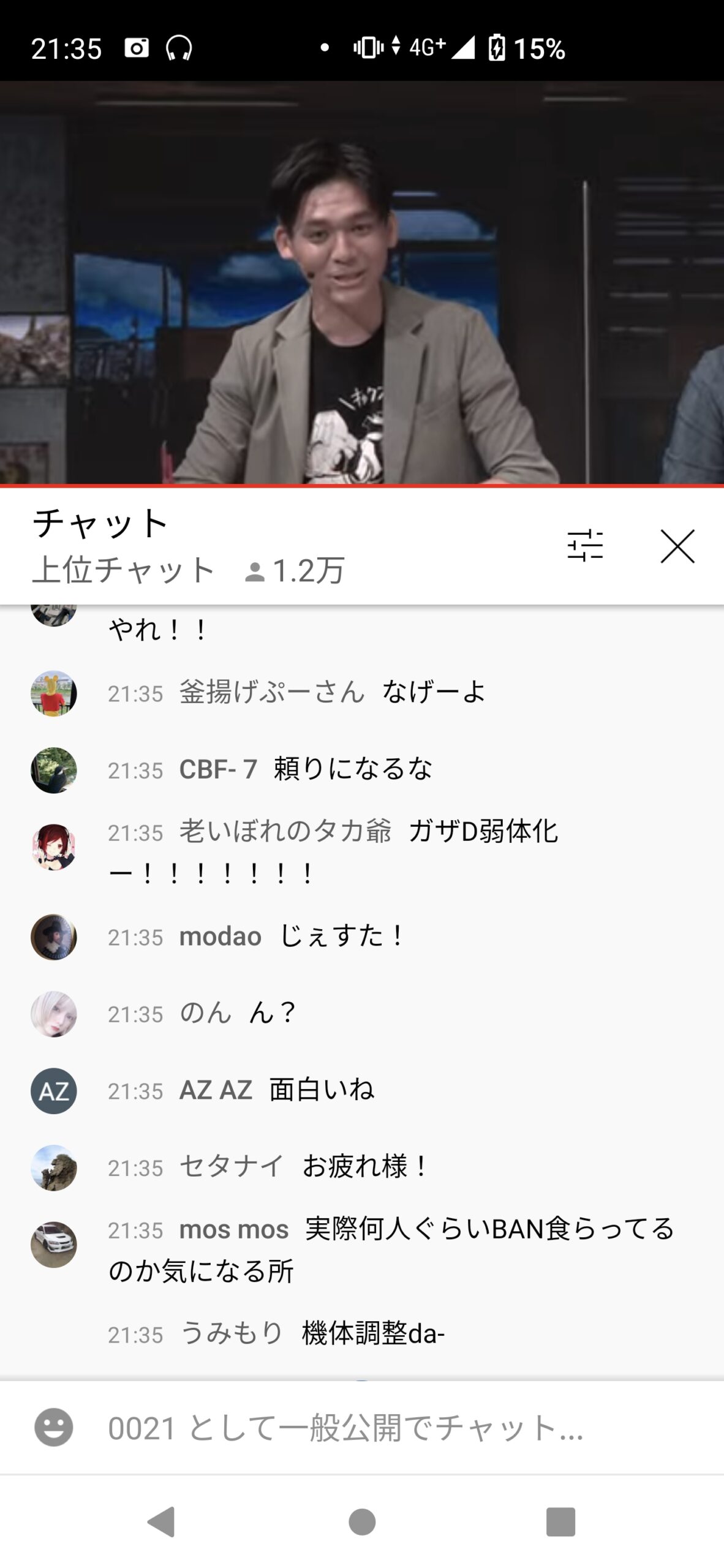The height and width of the screenshot is (1568, 724).
Task: Open the emoji picker in chat
Action: click(x=54, y=1427)
